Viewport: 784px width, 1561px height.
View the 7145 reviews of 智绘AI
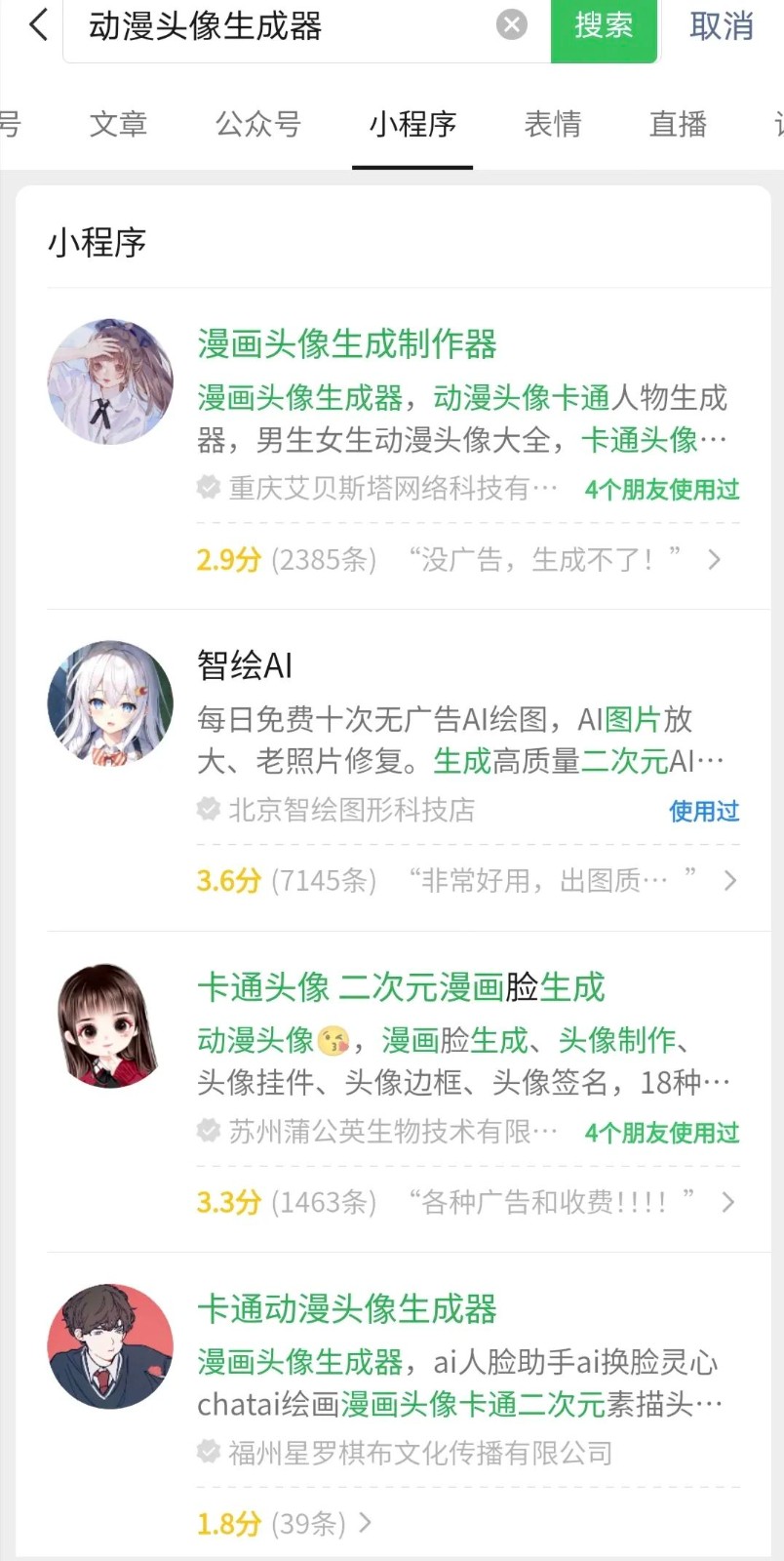pos(466,881)
